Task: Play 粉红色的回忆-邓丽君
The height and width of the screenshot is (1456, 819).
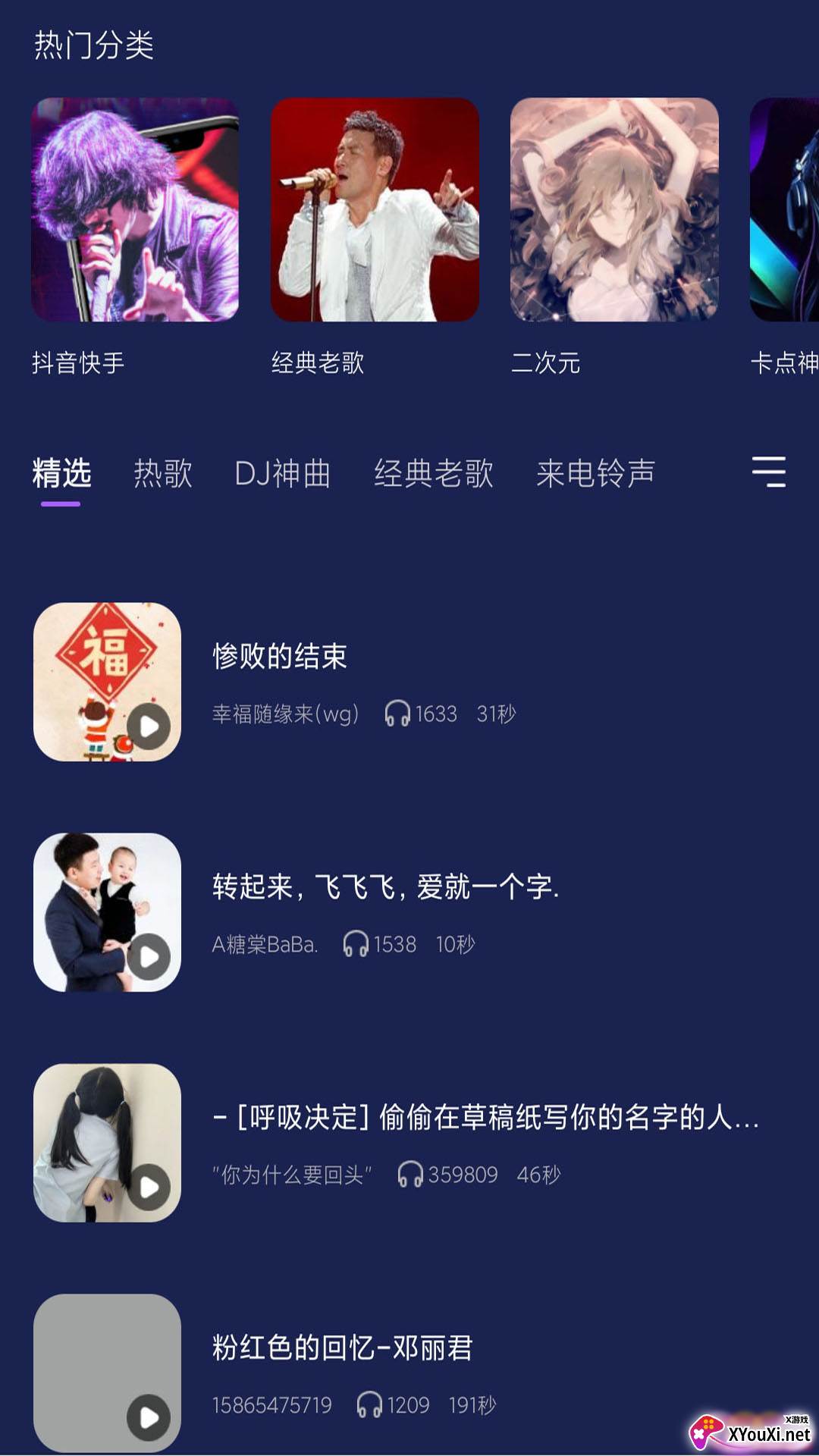Action: tap(149, 1417)
